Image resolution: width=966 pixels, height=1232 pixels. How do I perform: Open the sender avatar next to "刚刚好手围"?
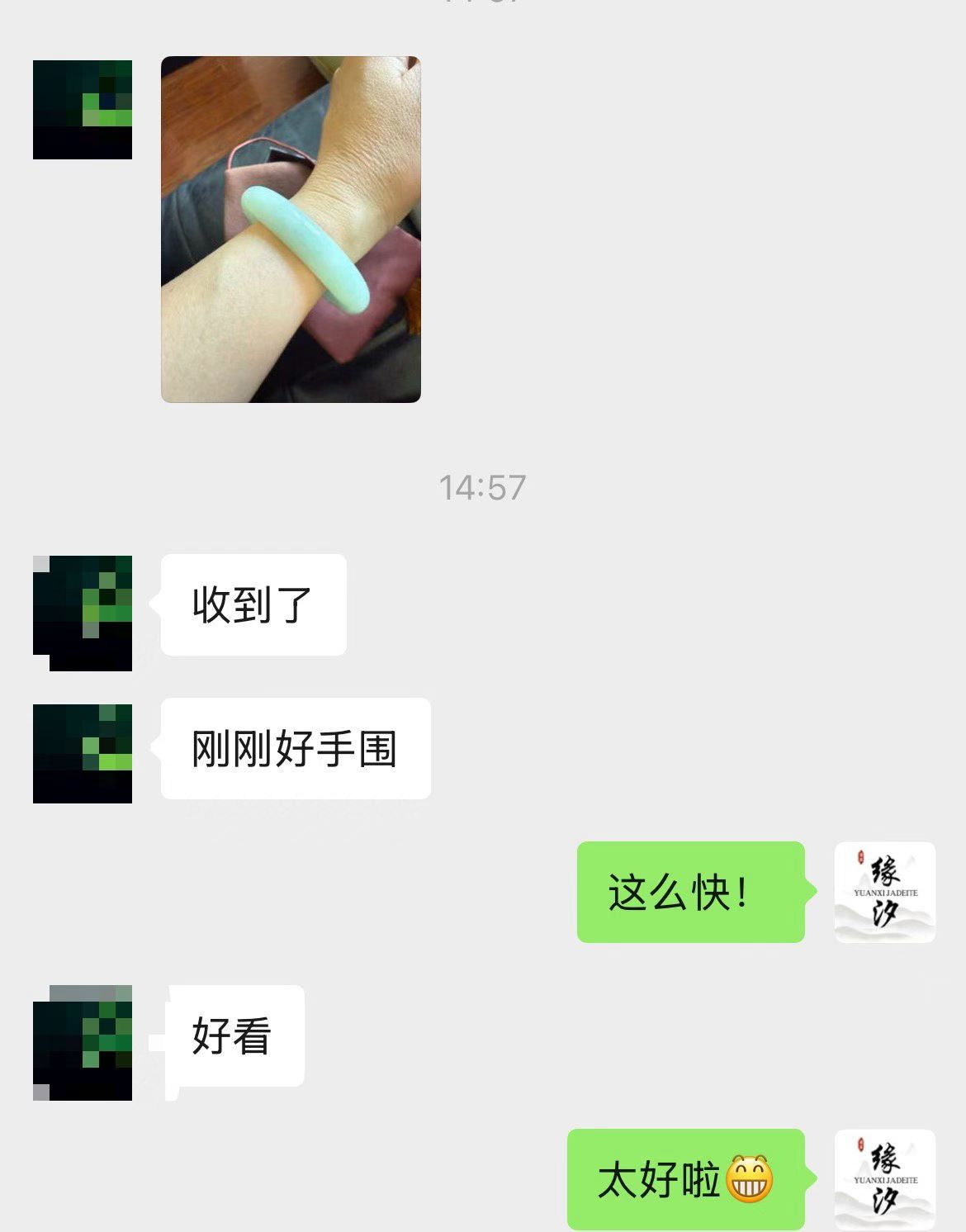tap(83, 753)
